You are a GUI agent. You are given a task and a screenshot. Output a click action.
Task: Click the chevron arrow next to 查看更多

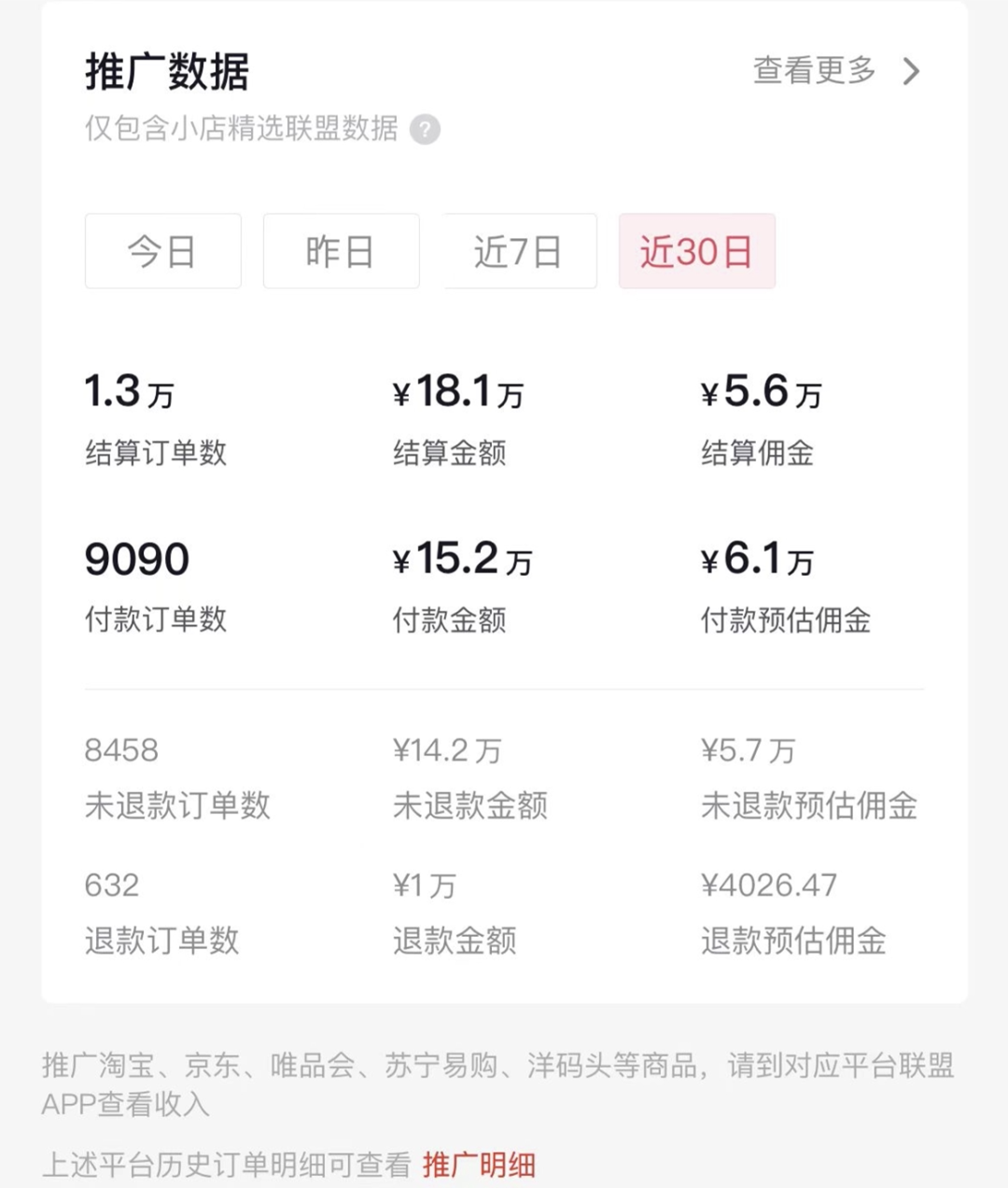tap(910, 71)
